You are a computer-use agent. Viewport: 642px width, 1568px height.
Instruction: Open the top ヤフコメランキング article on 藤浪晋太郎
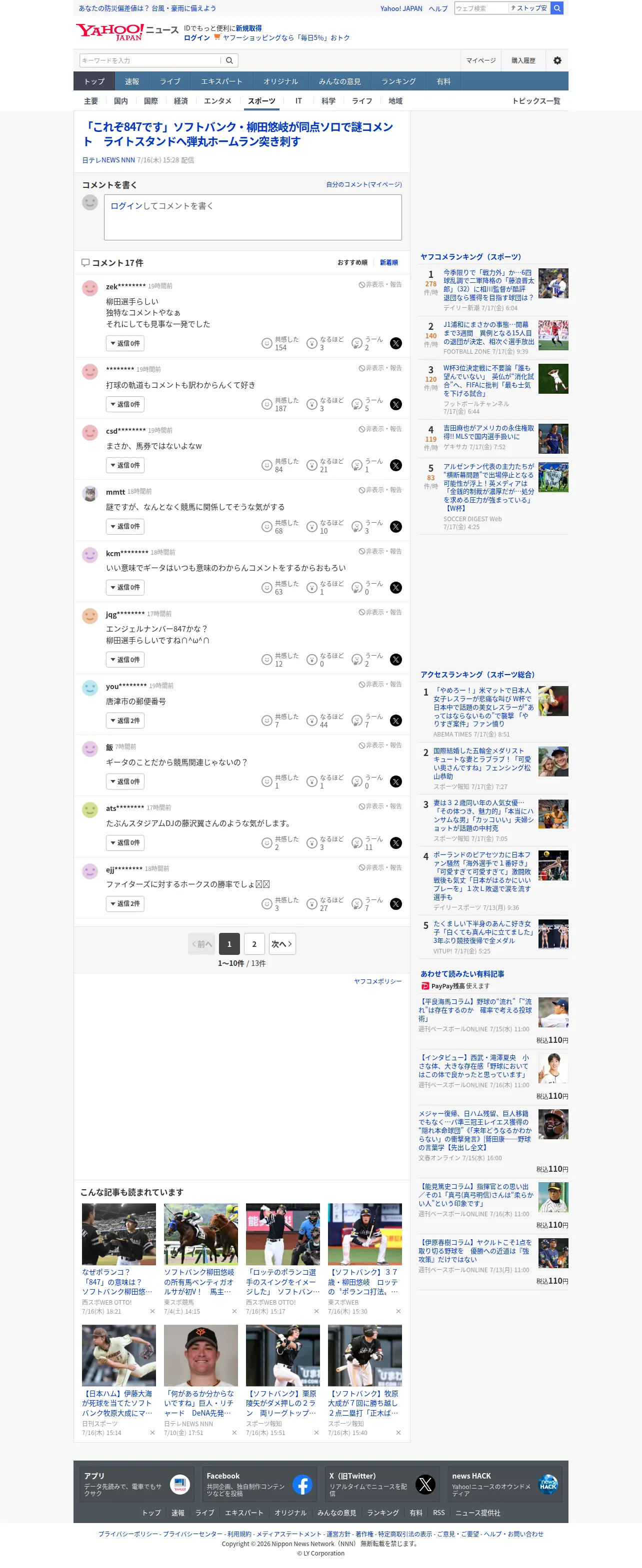[x=488, y=285]
